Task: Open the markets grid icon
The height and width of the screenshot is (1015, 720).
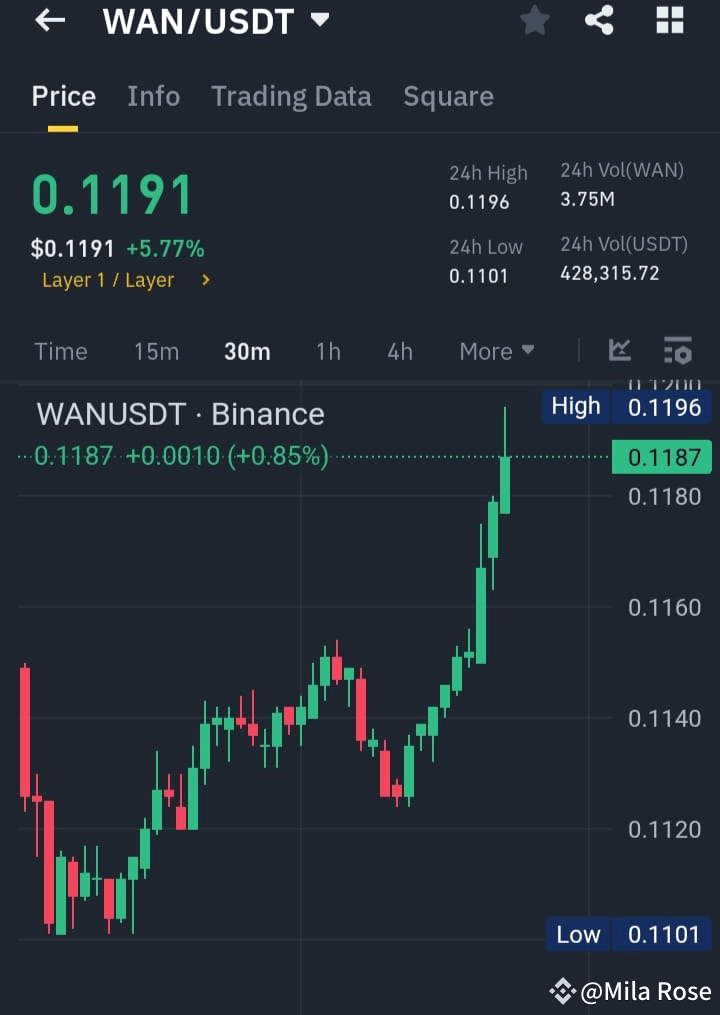Action: click(668, 21)
